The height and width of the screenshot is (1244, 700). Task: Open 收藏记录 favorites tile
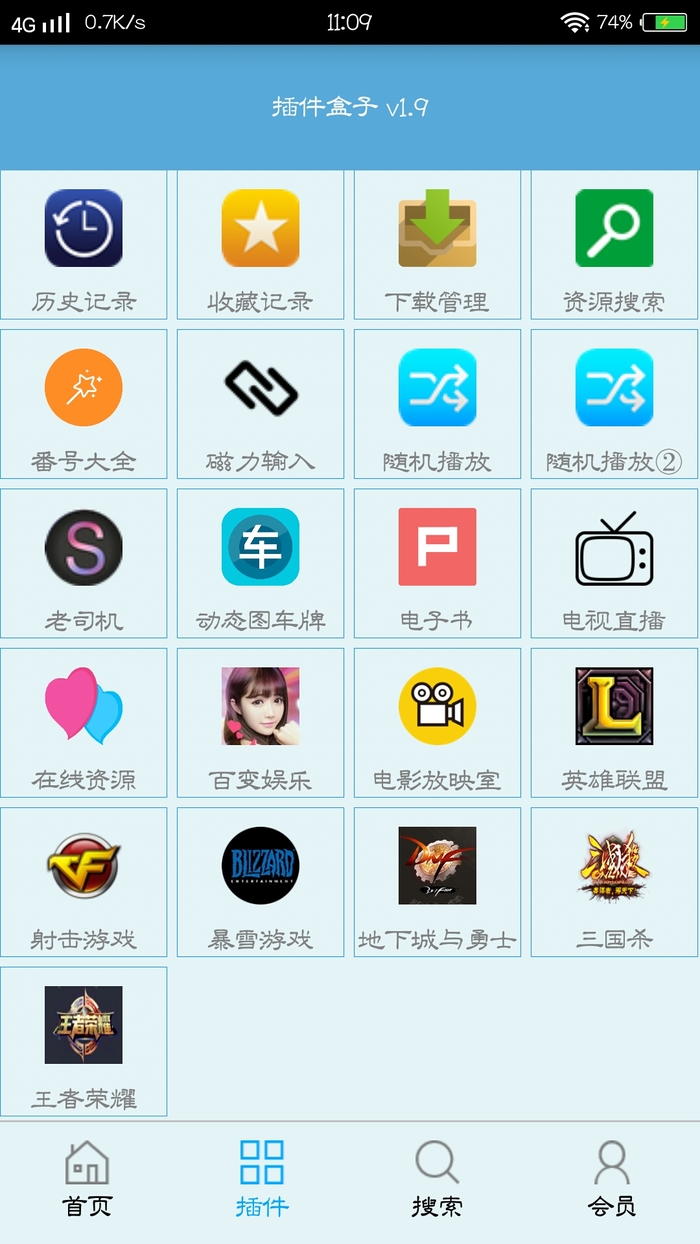(x=260, y=244)
